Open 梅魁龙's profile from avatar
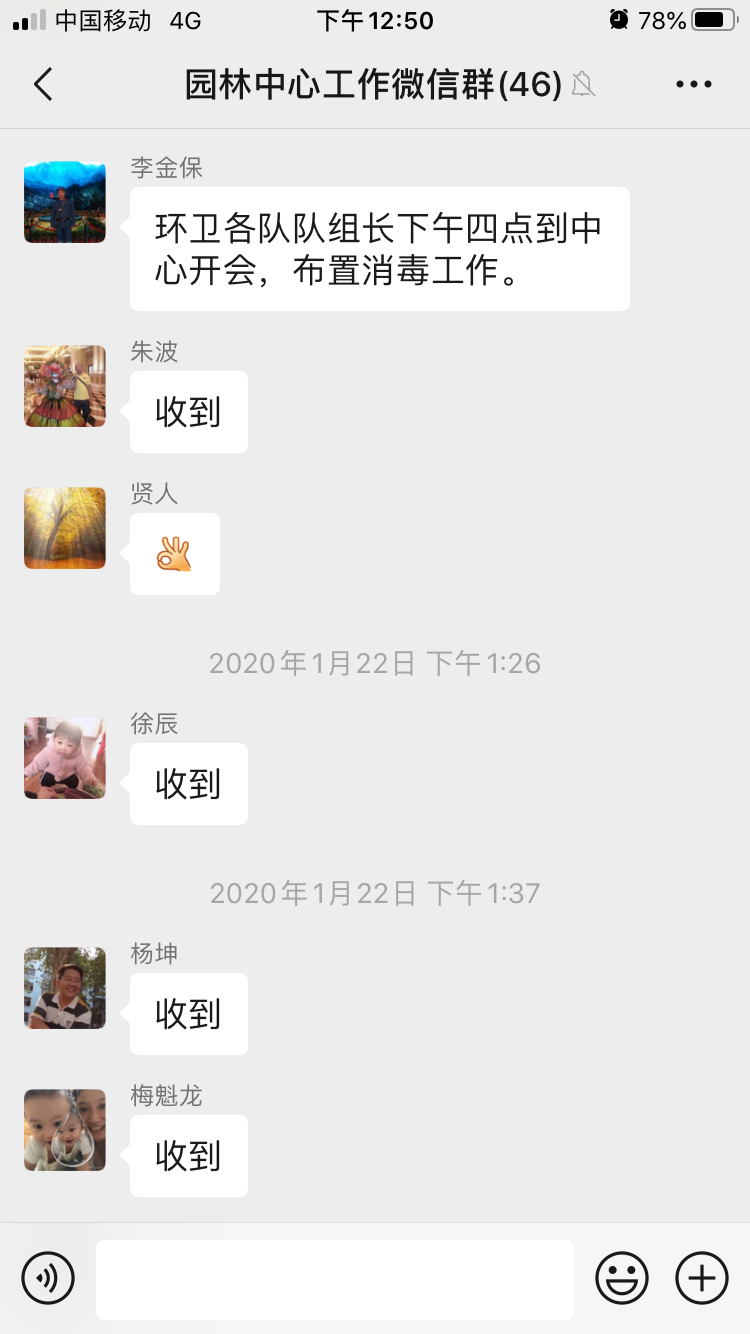The image size is (750, 1334). [x=65, y=1130]
